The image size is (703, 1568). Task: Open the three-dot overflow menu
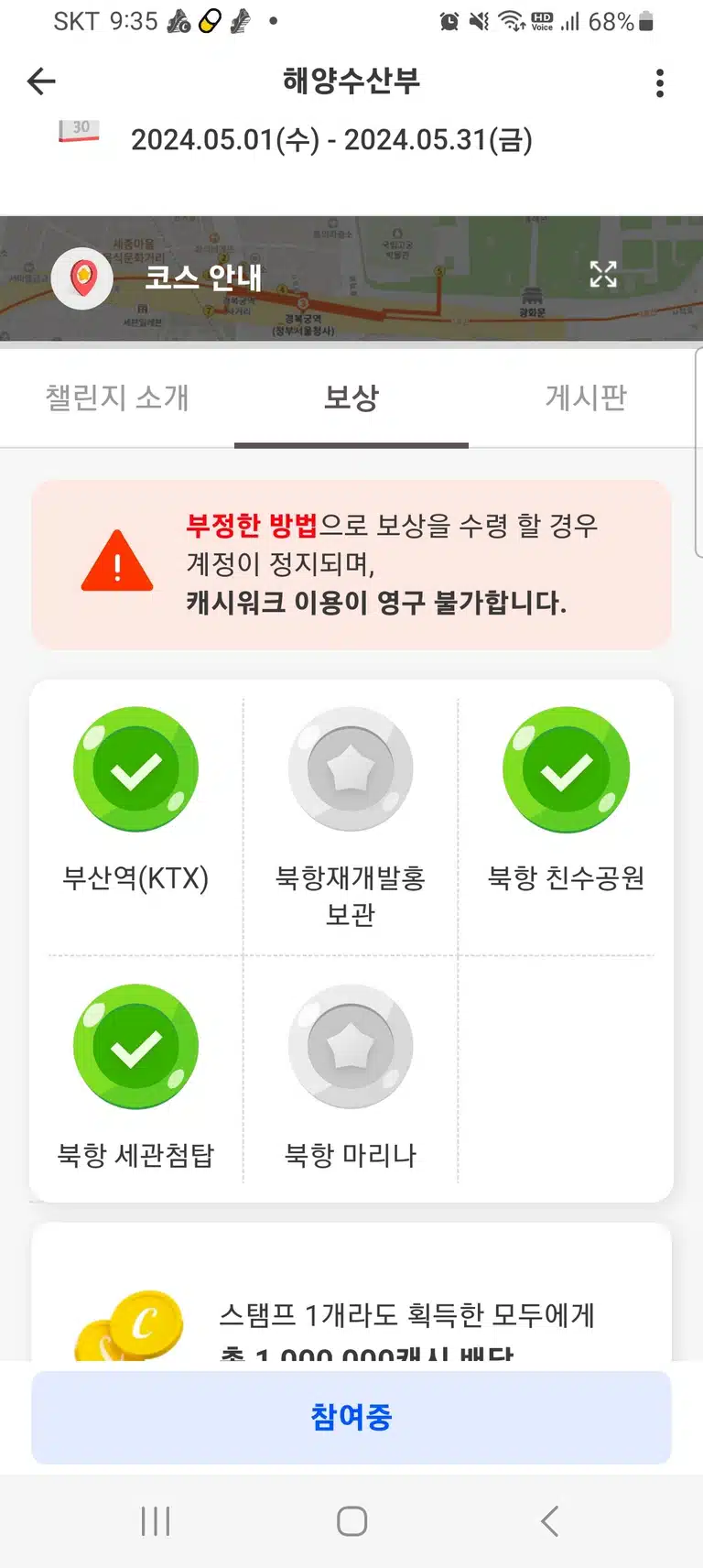click(x=660, y=82)
